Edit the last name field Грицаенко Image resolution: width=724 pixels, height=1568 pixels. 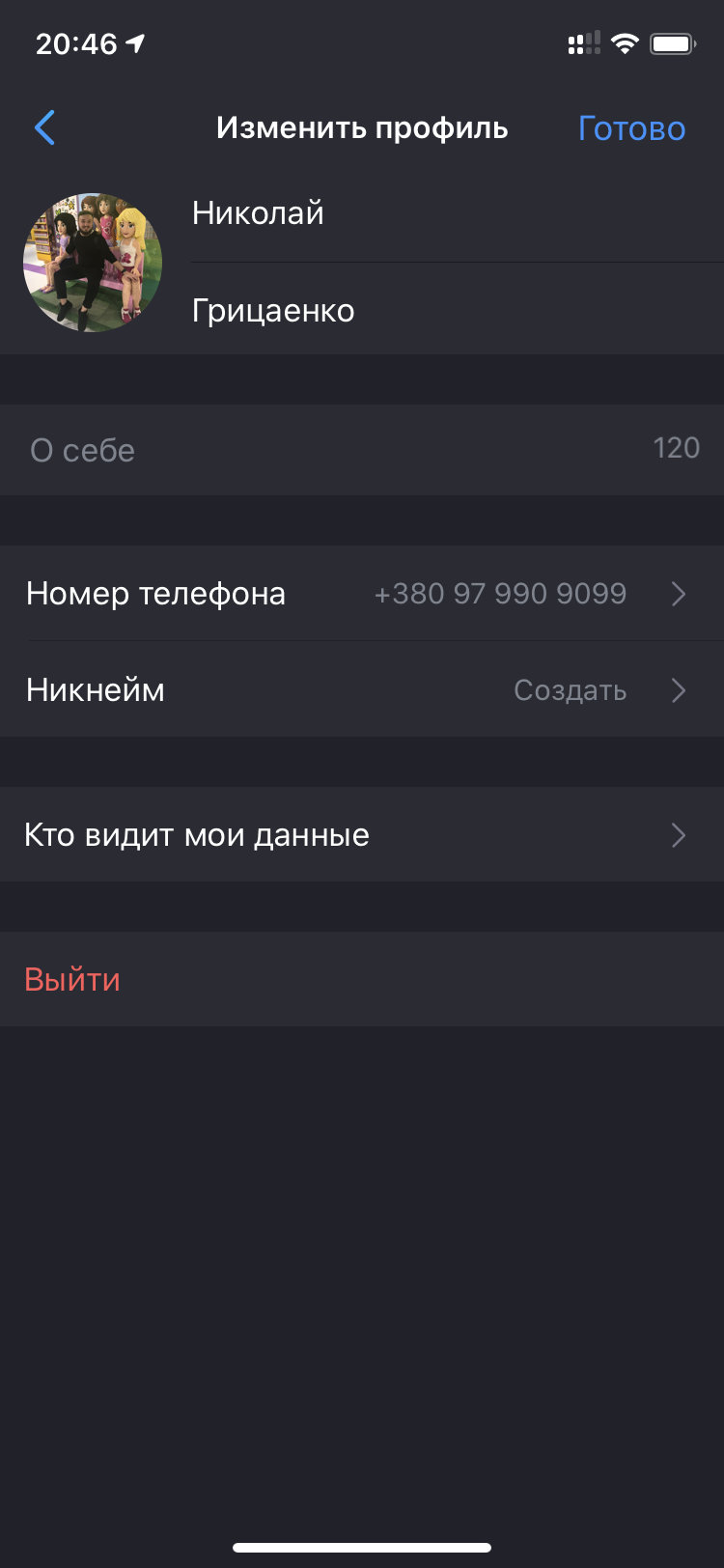pos(458,311)
